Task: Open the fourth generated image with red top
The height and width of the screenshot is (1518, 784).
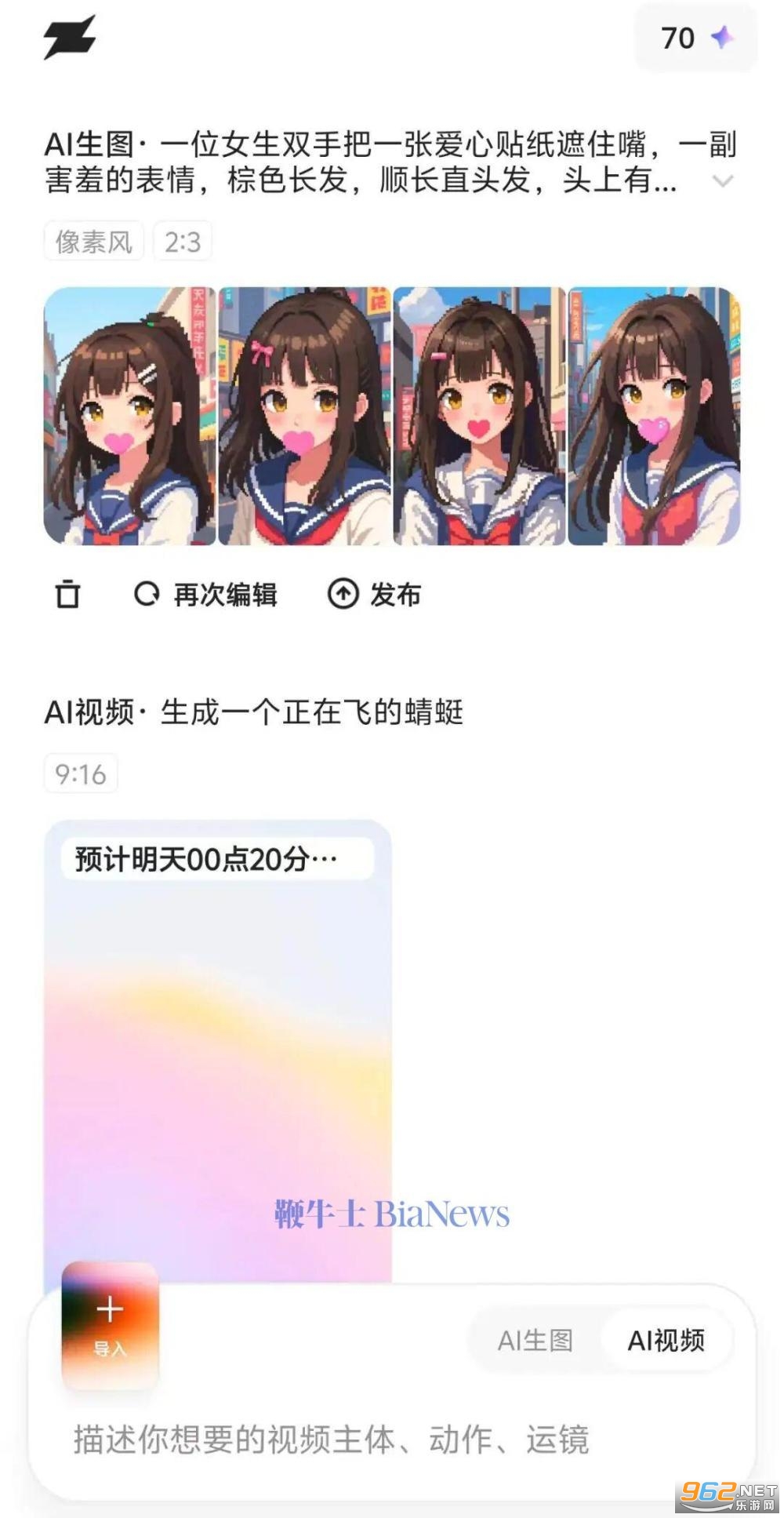Action: [x=653, y=416]
